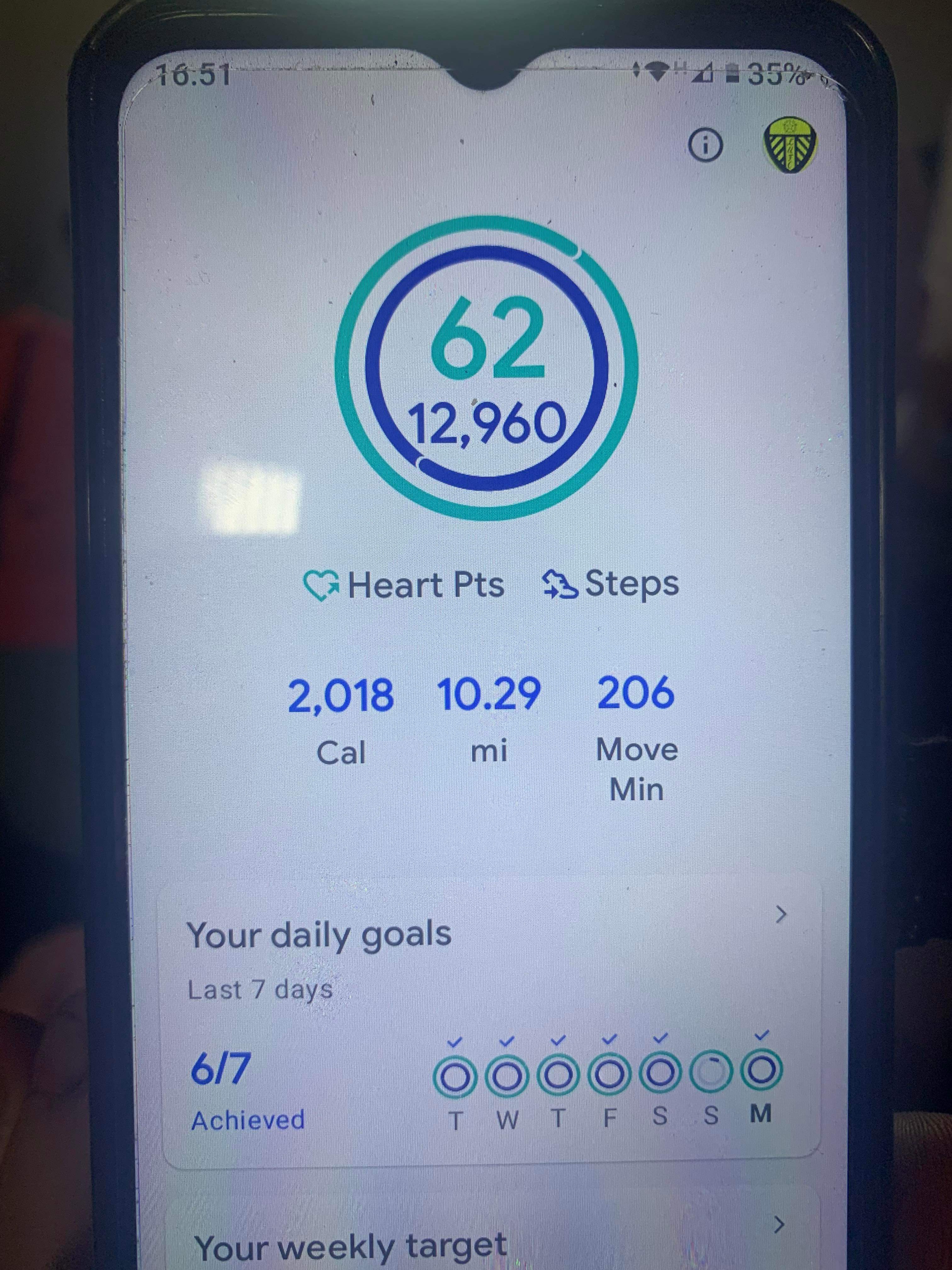This screenshot has height=1270, width=952.
Task: Open the profile avatar
Action: [790, 145]
